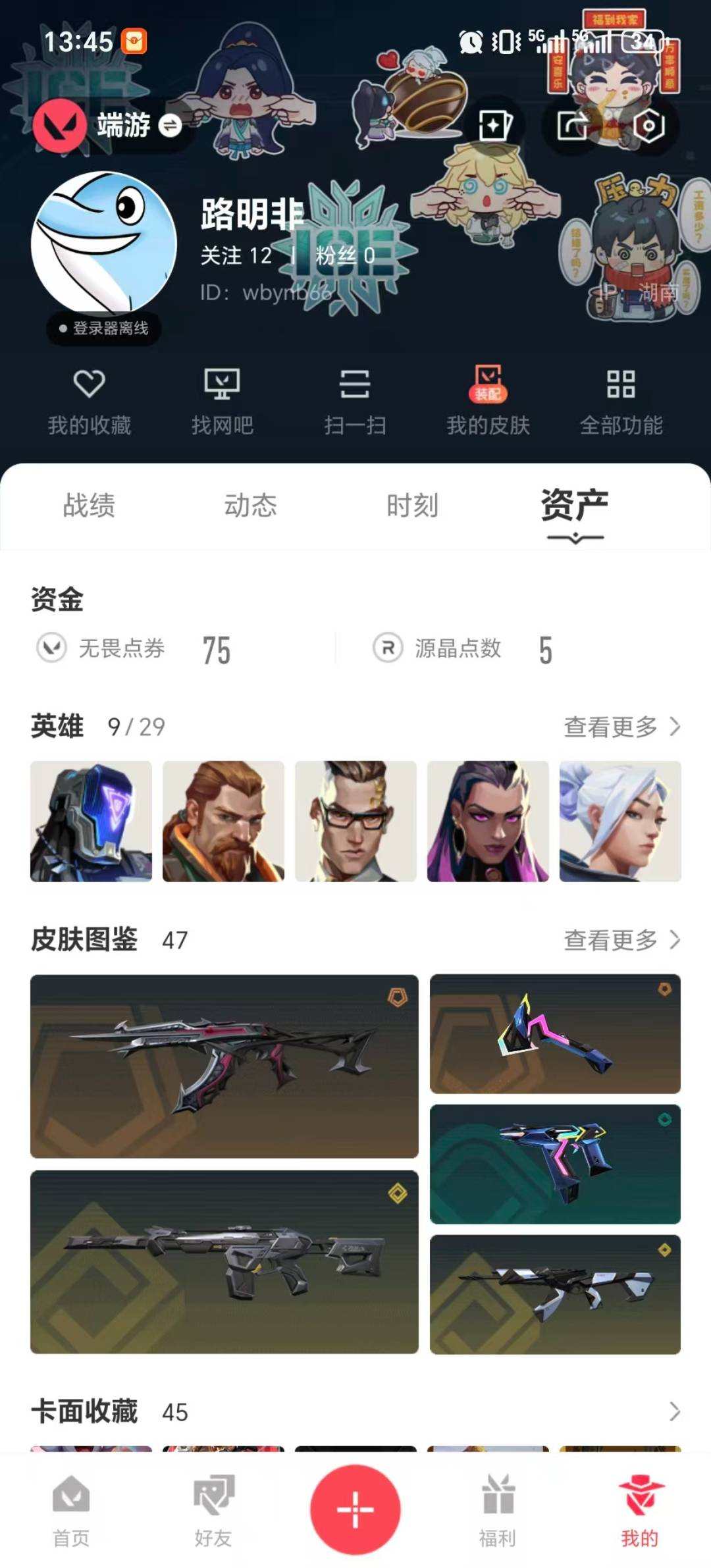Viewport: 711px width, 1568px height.
Task: Open the 找网吧 internet cafe finder
Action: [x=223, y=400]
